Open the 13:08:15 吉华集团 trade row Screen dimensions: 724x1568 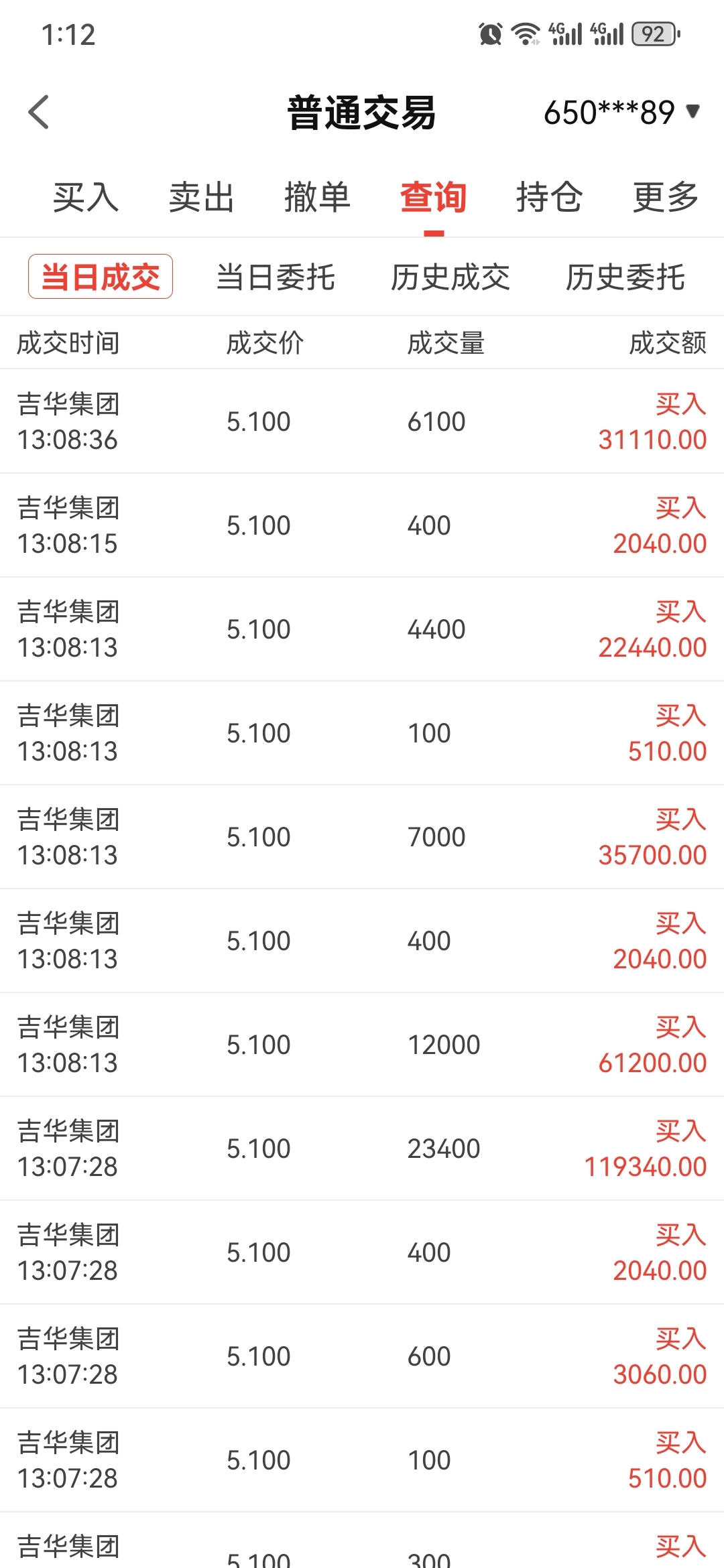click(362, 525)
